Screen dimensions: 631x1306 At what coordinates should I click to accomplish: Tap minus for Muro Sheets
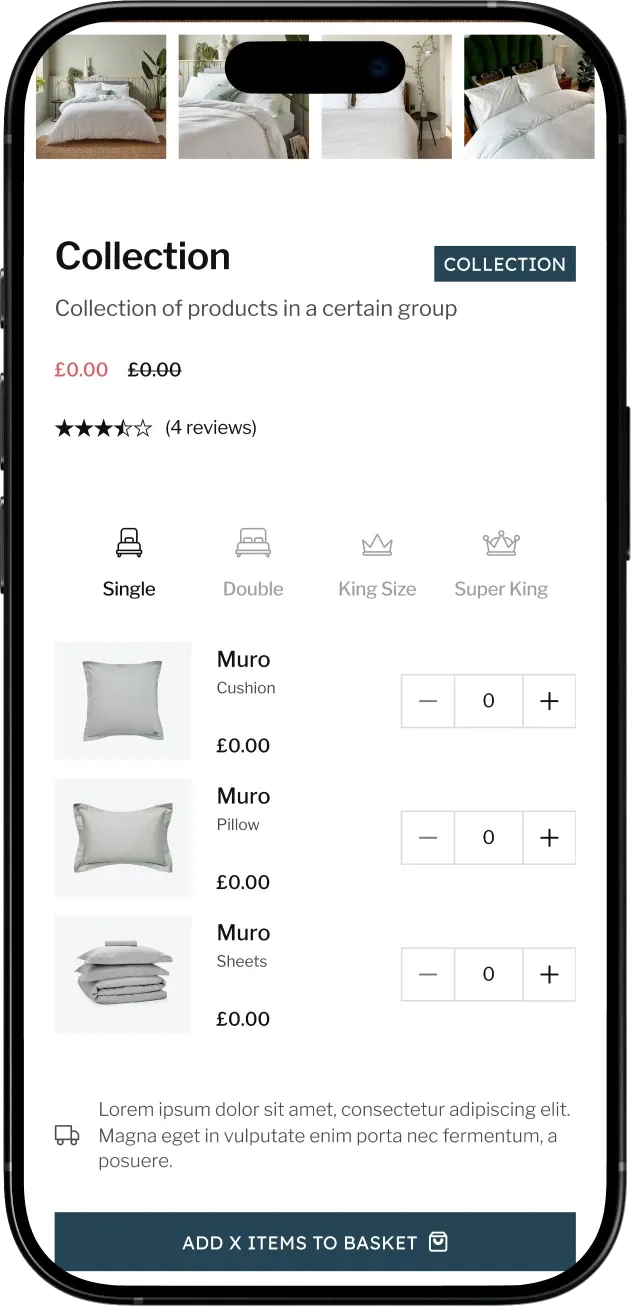[428, 974]
